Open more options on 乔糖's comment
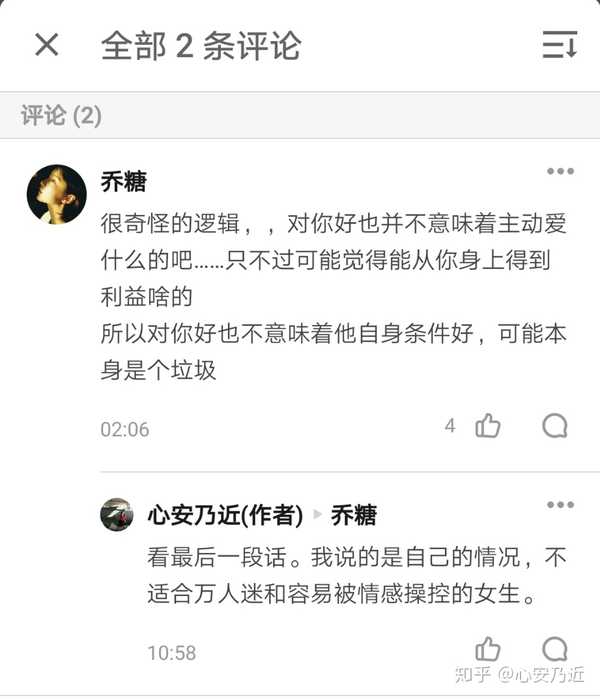Viewport: 600px width, 699px height. pos(560,172)
